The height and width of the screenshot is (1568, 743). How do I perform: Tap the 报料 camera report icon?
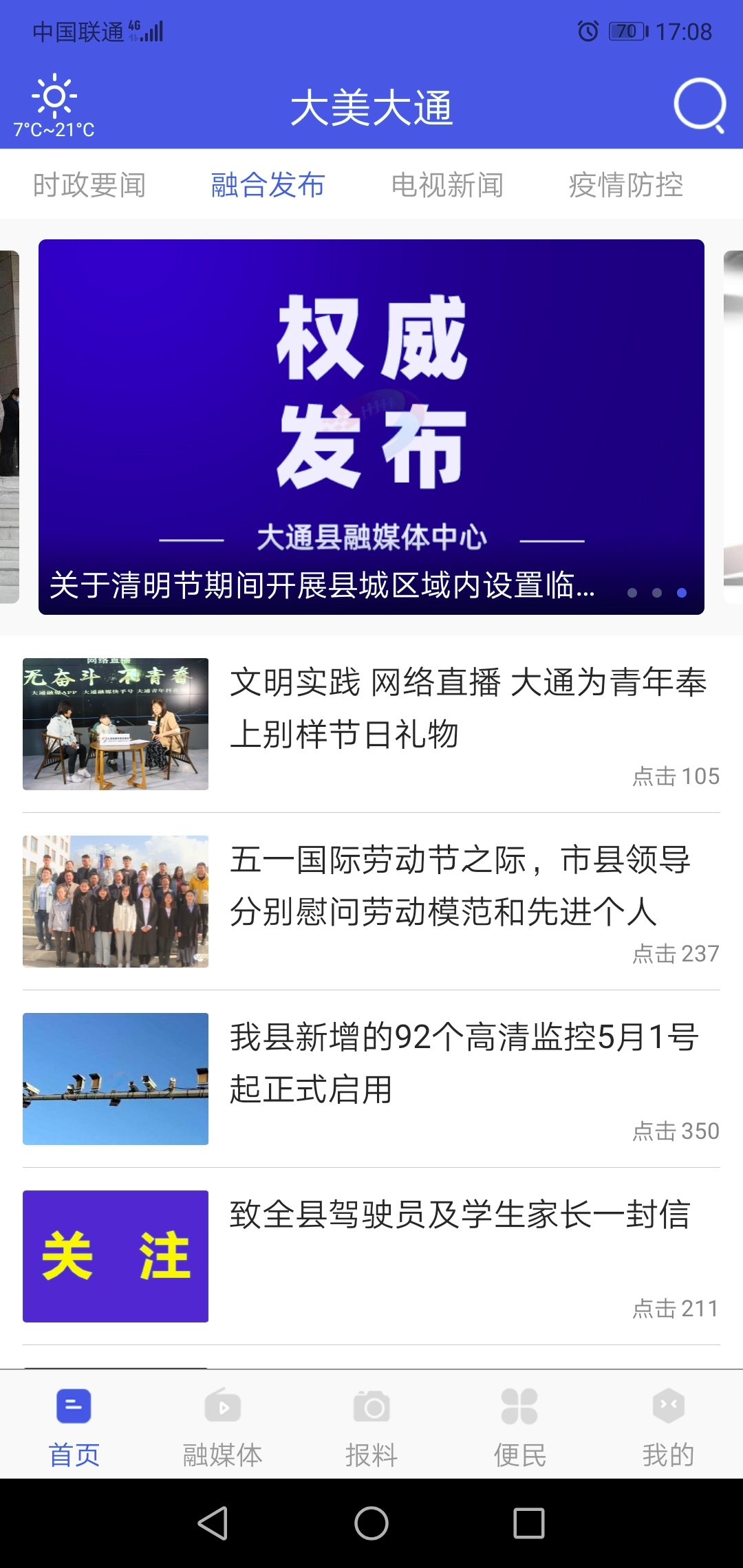click(x=371, y=1407)
